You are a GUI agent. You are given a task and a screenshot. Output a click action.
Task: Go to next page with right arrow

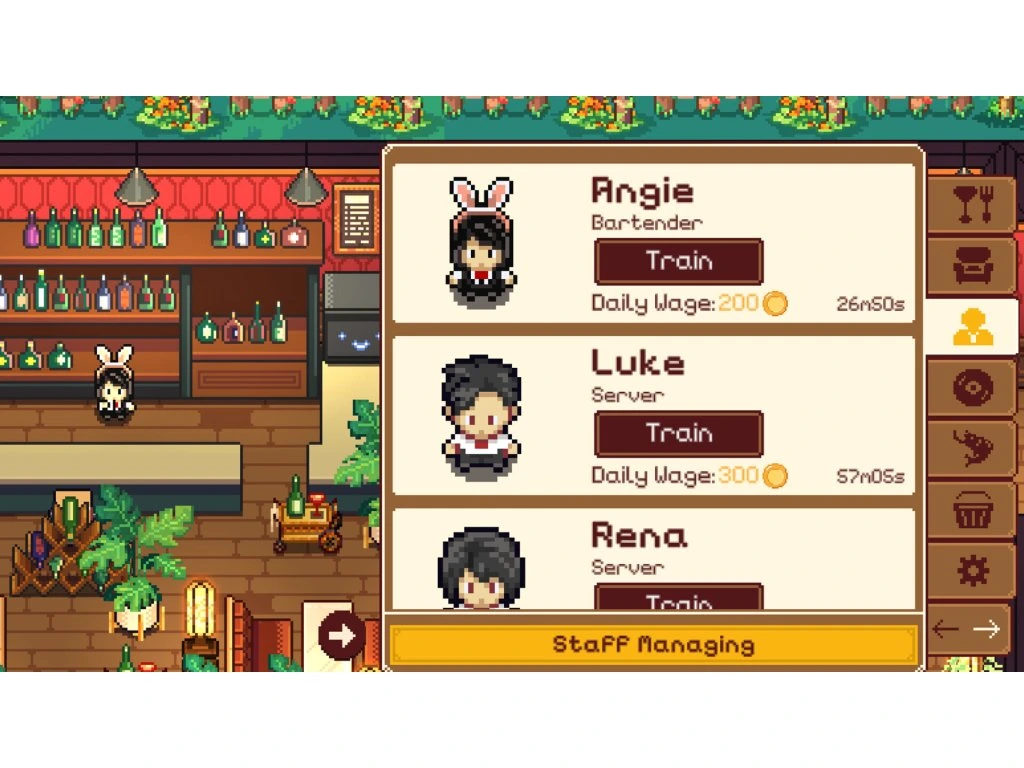[x=986, y=630]
